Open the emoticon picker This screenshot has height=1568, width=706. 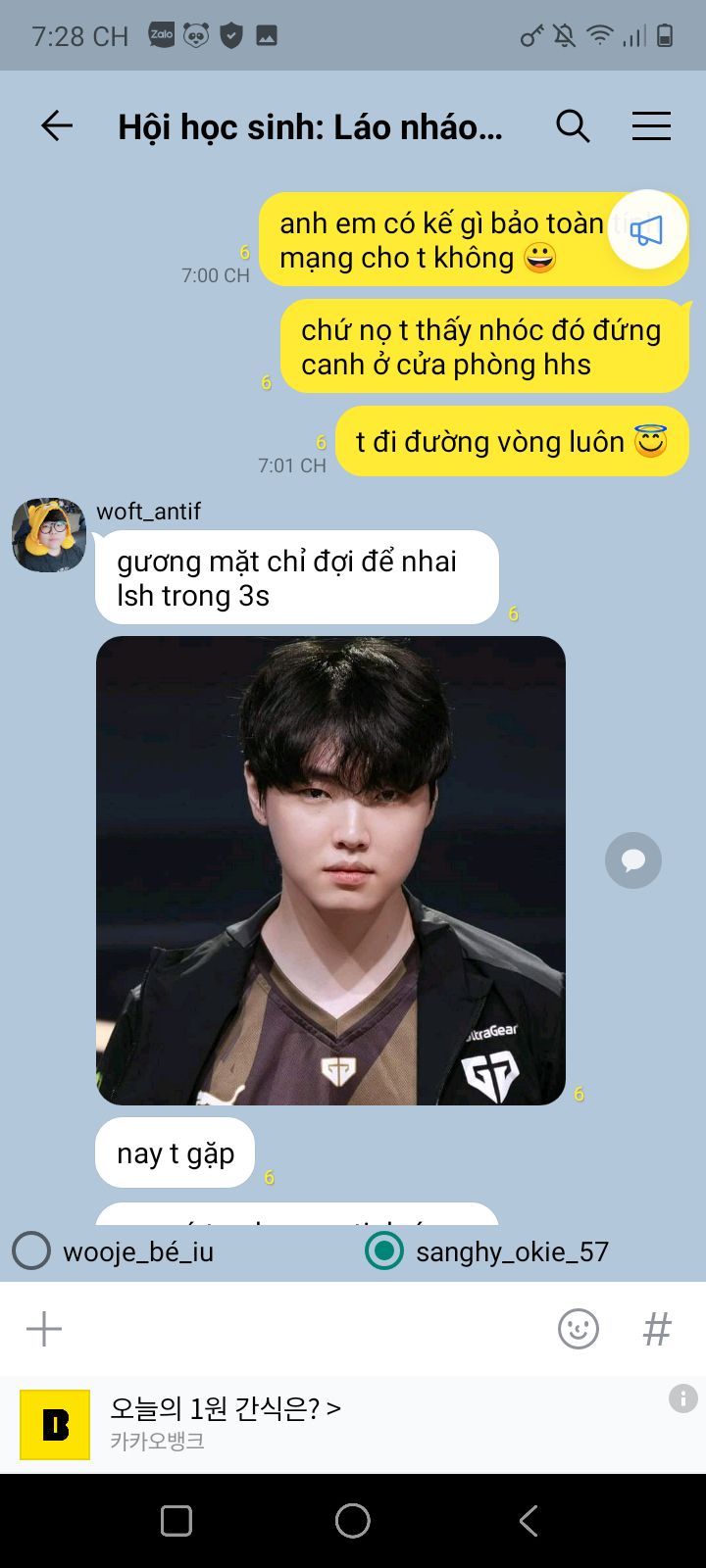579,1329
